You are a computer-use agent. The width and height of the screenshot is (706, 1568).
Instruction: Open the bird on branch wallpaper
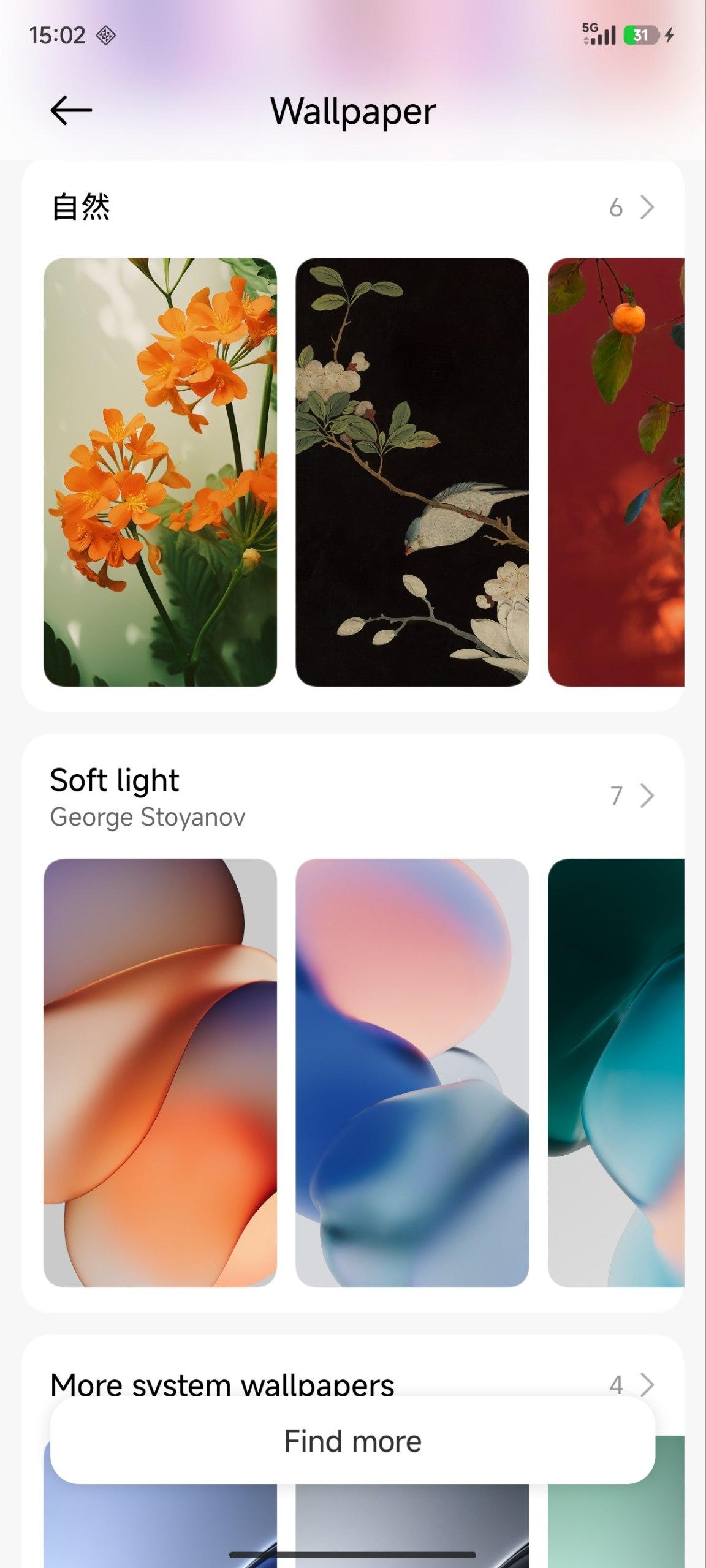click(412, 472)
